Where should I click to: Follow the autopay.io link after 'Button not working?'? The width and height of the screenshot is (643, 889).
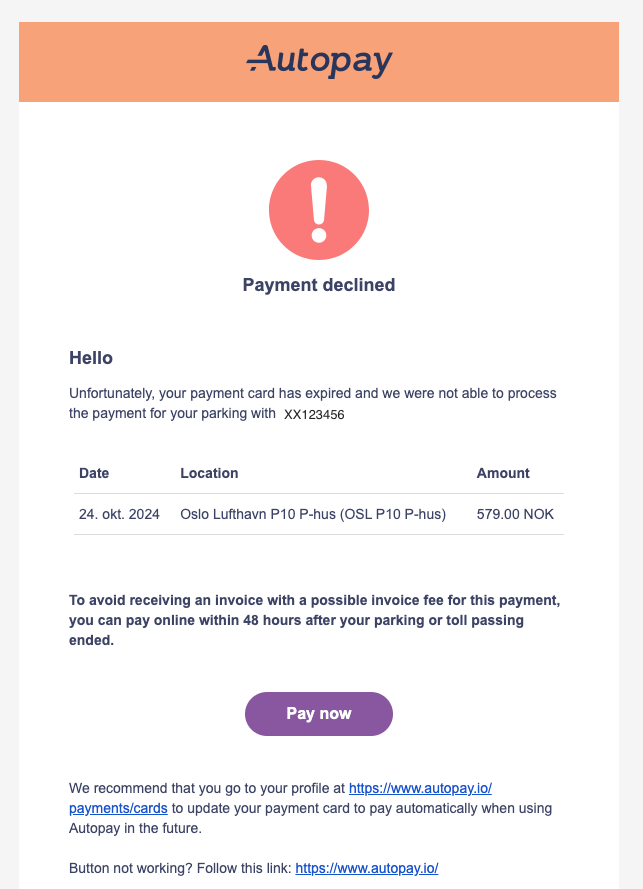click(x=367, y=868)
